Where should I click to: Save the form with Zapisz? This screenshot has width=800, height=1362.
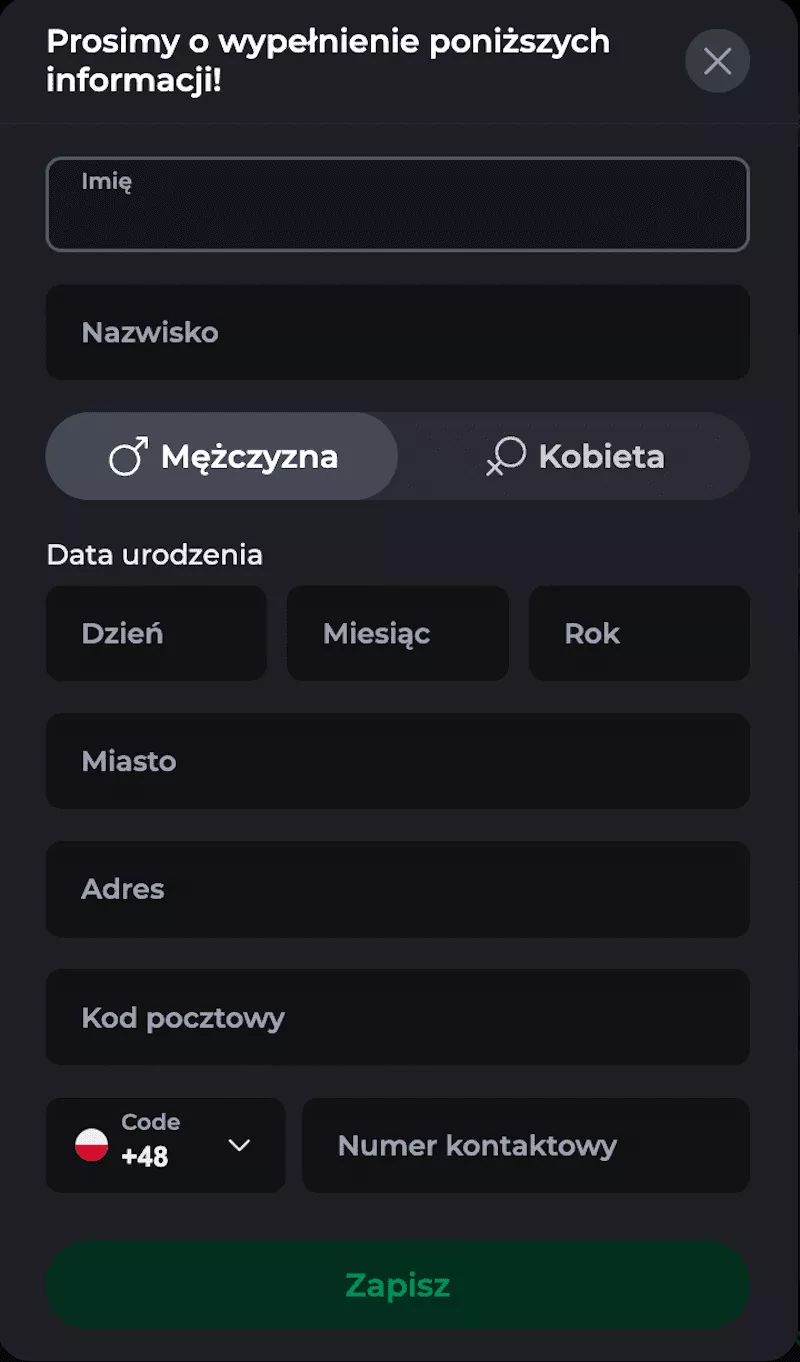click(397, 1285)
